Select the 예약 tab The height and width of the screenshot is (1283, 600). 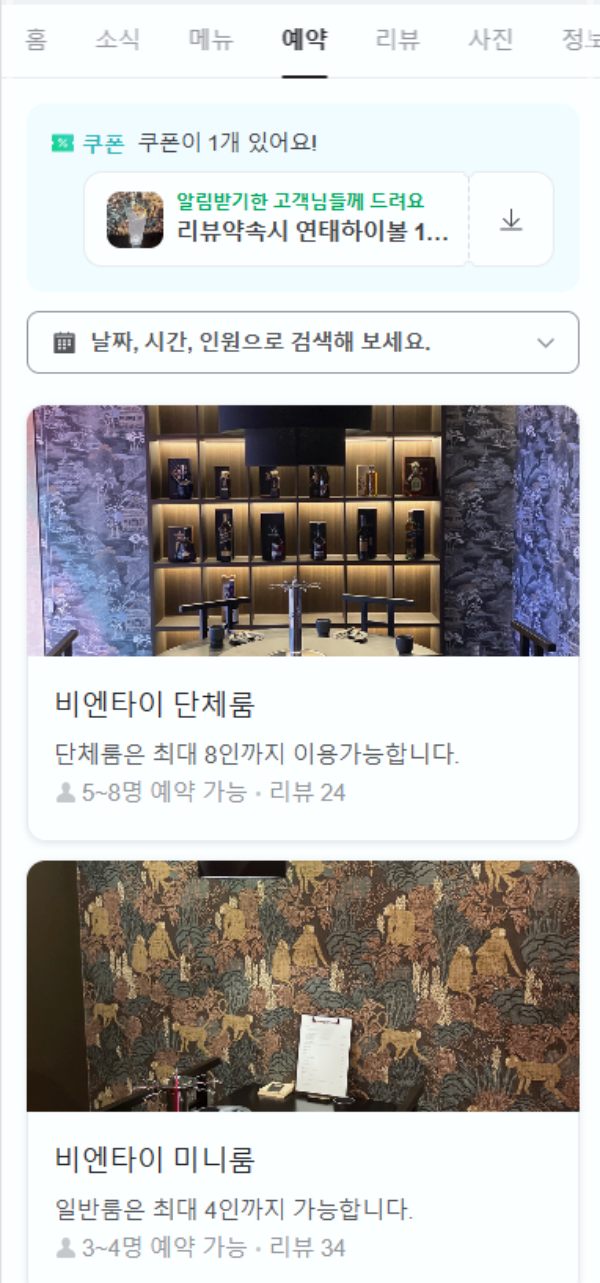click(x=305, y=41)
